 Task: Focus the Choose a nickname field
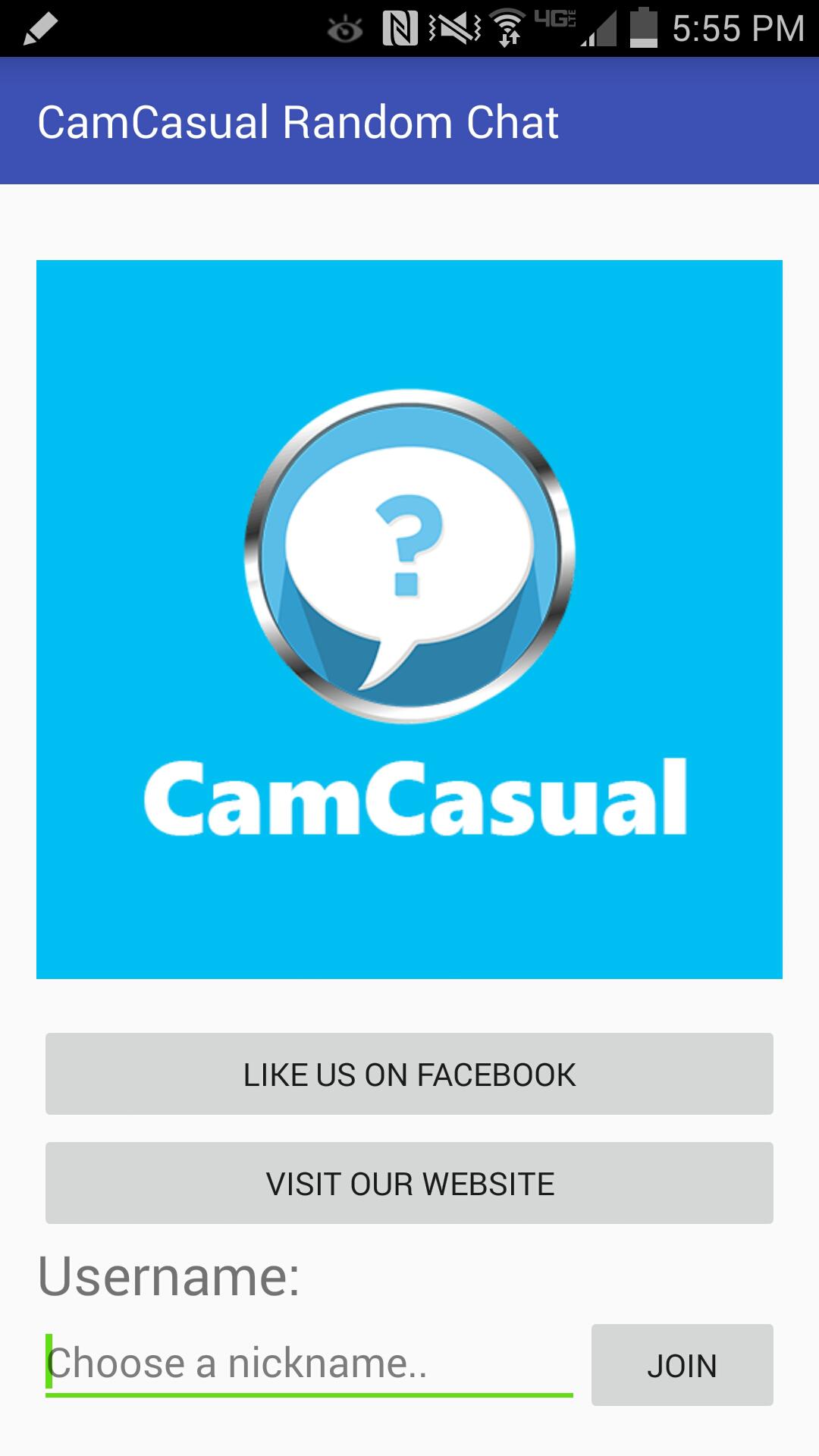[309, 1363]
